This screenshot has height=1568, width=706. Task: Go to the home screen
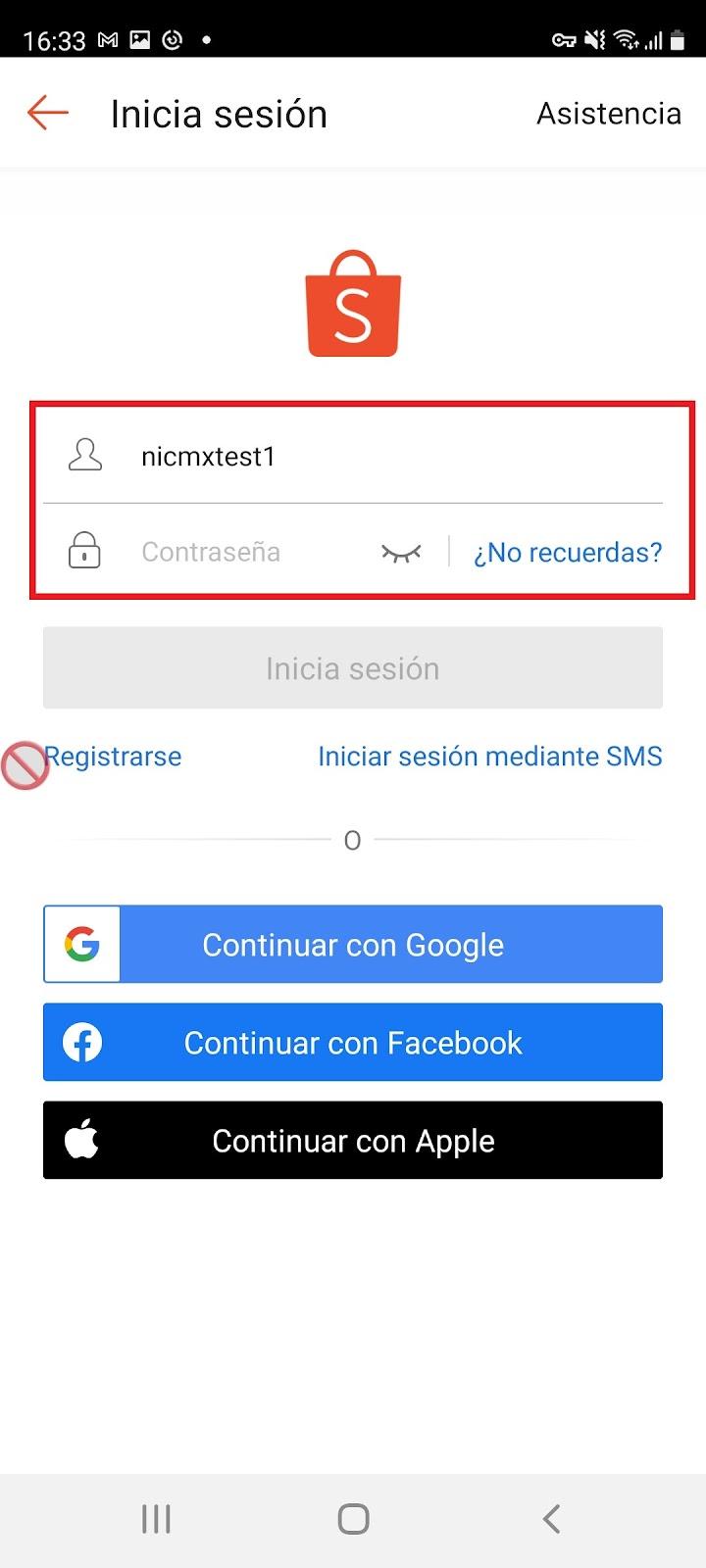pos(353,1519)
